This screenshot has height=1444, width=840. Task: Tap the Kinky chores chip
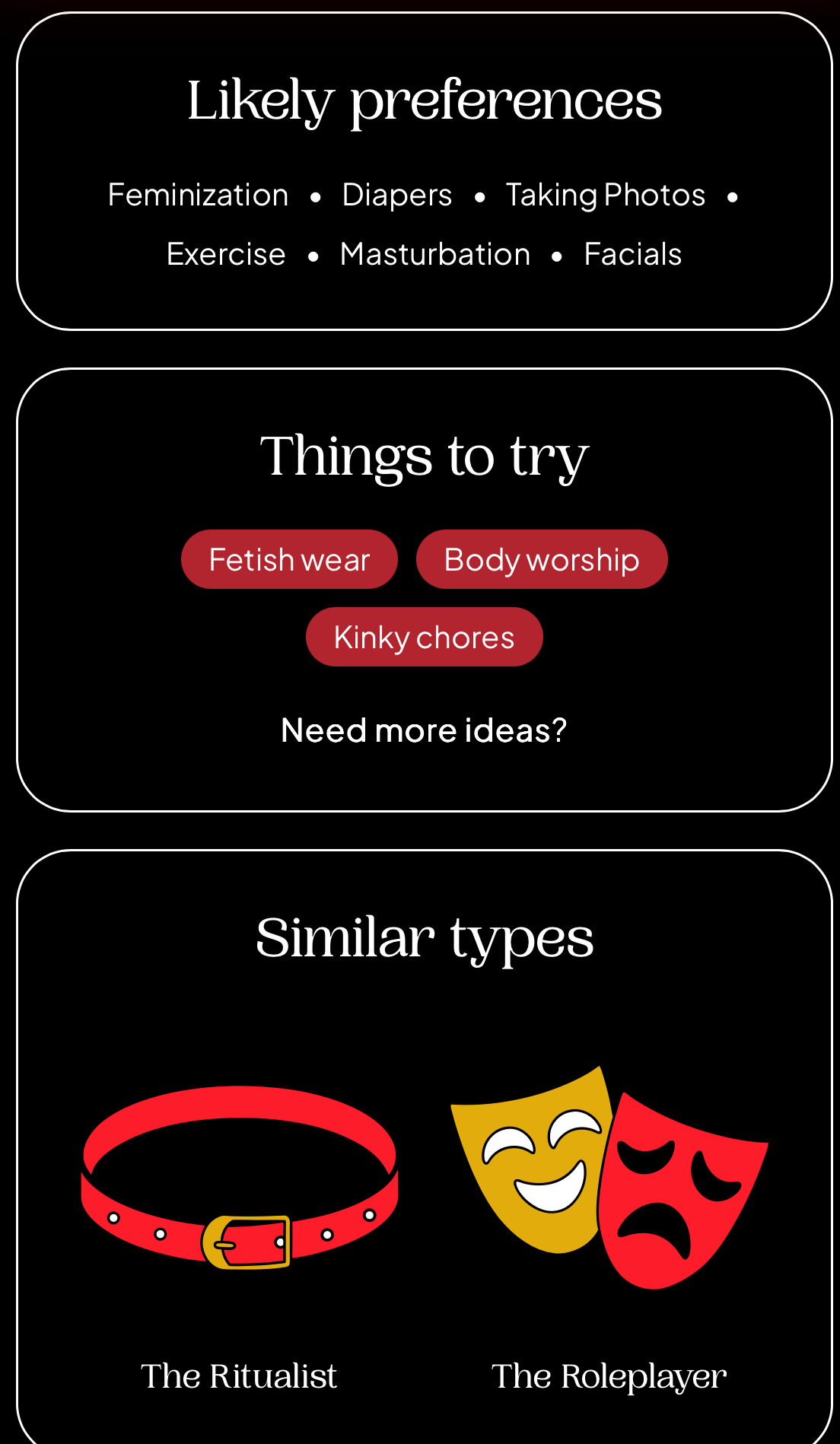point(424,637)
